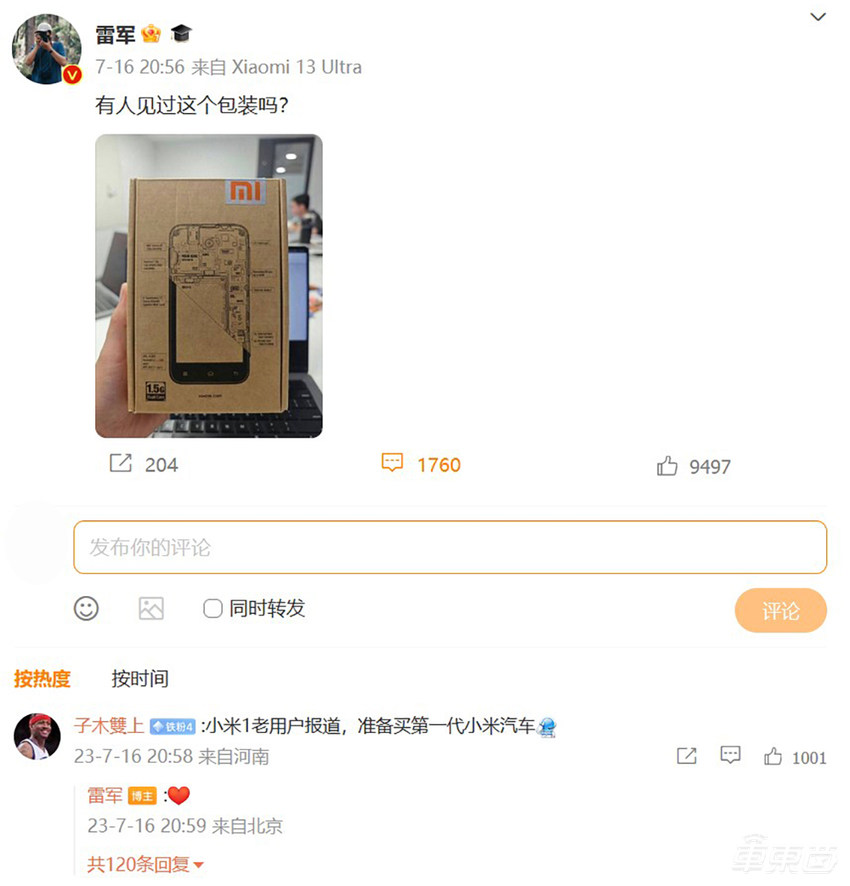
Task: Click the like icon next to 1001
Action: 774,757
